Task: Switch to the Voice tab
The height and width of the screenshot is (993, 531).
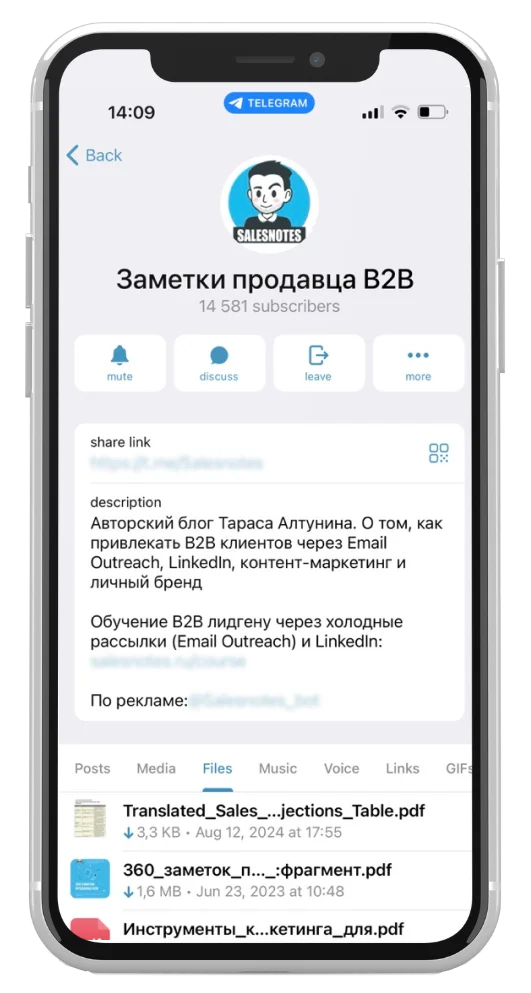Action: [x=342, y=768]
